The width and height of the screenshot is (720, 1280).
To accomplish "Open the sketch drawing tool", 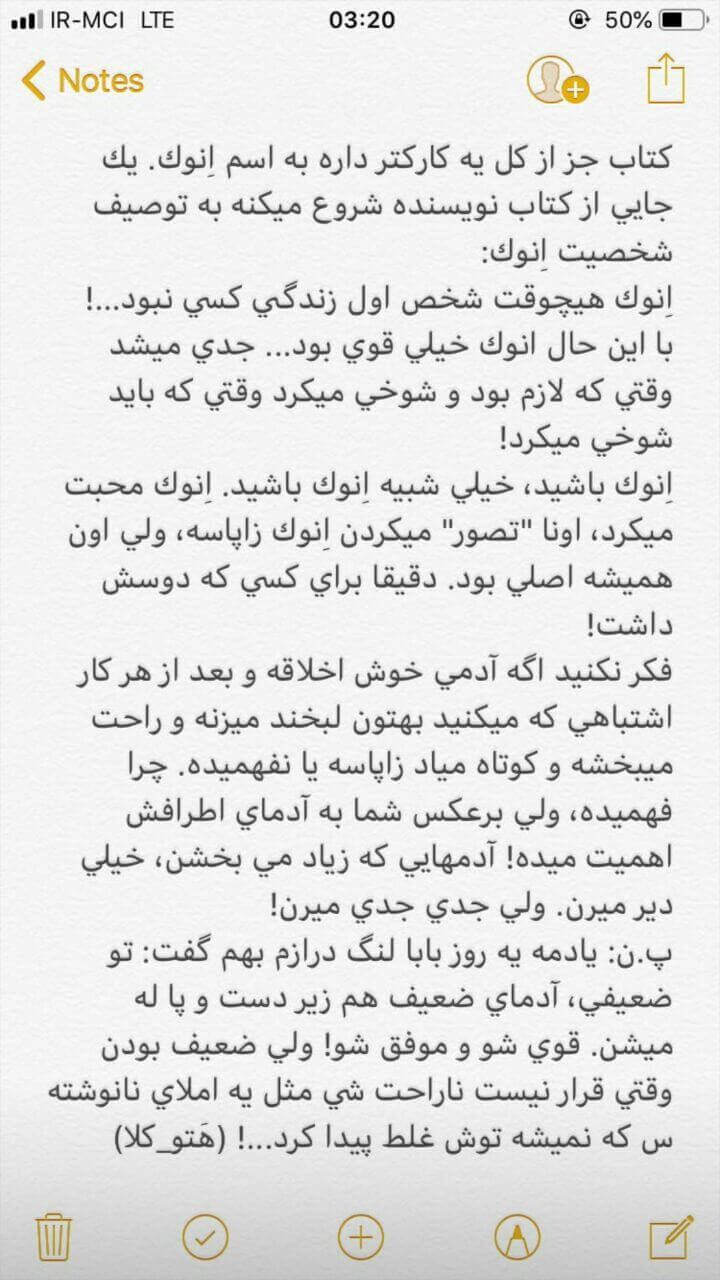I will tap(516, 1237).
